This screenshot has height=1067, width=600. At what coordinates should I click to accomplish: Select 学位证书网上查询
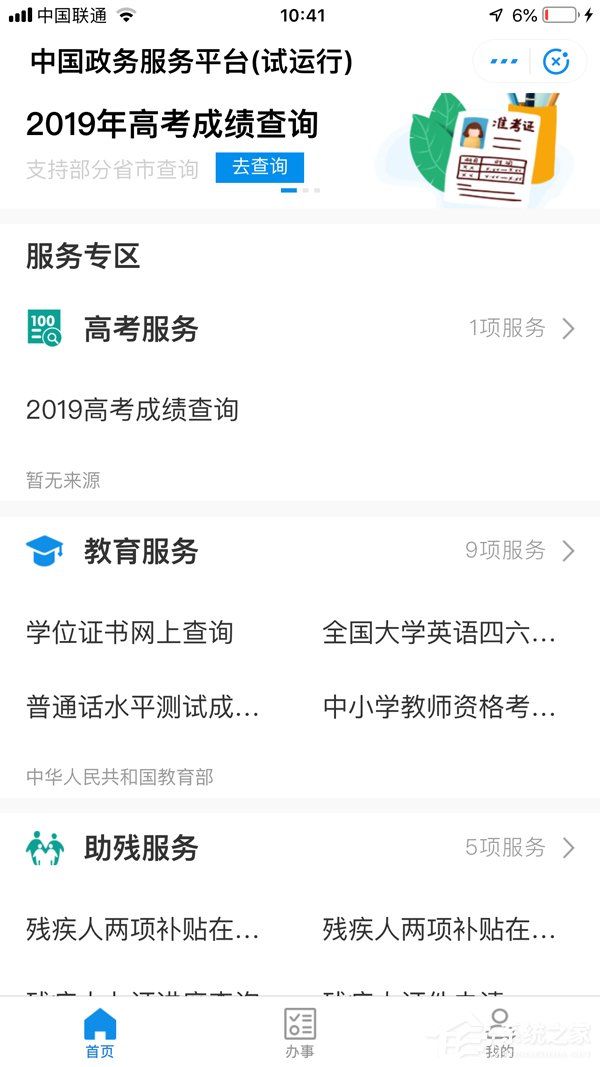(130, 632)
